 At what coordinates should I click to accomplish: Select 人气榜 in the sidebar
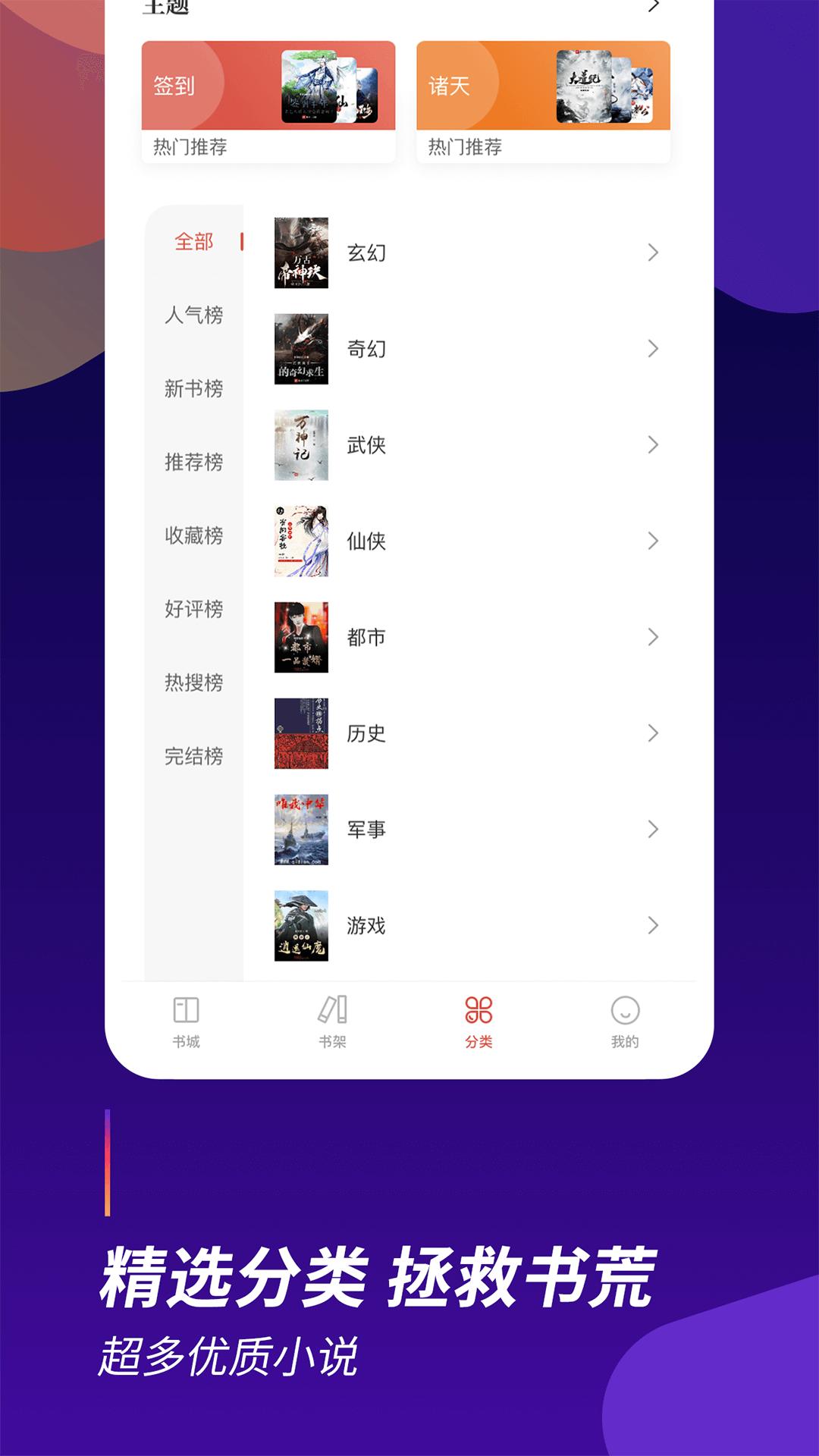tap(193, 314)
